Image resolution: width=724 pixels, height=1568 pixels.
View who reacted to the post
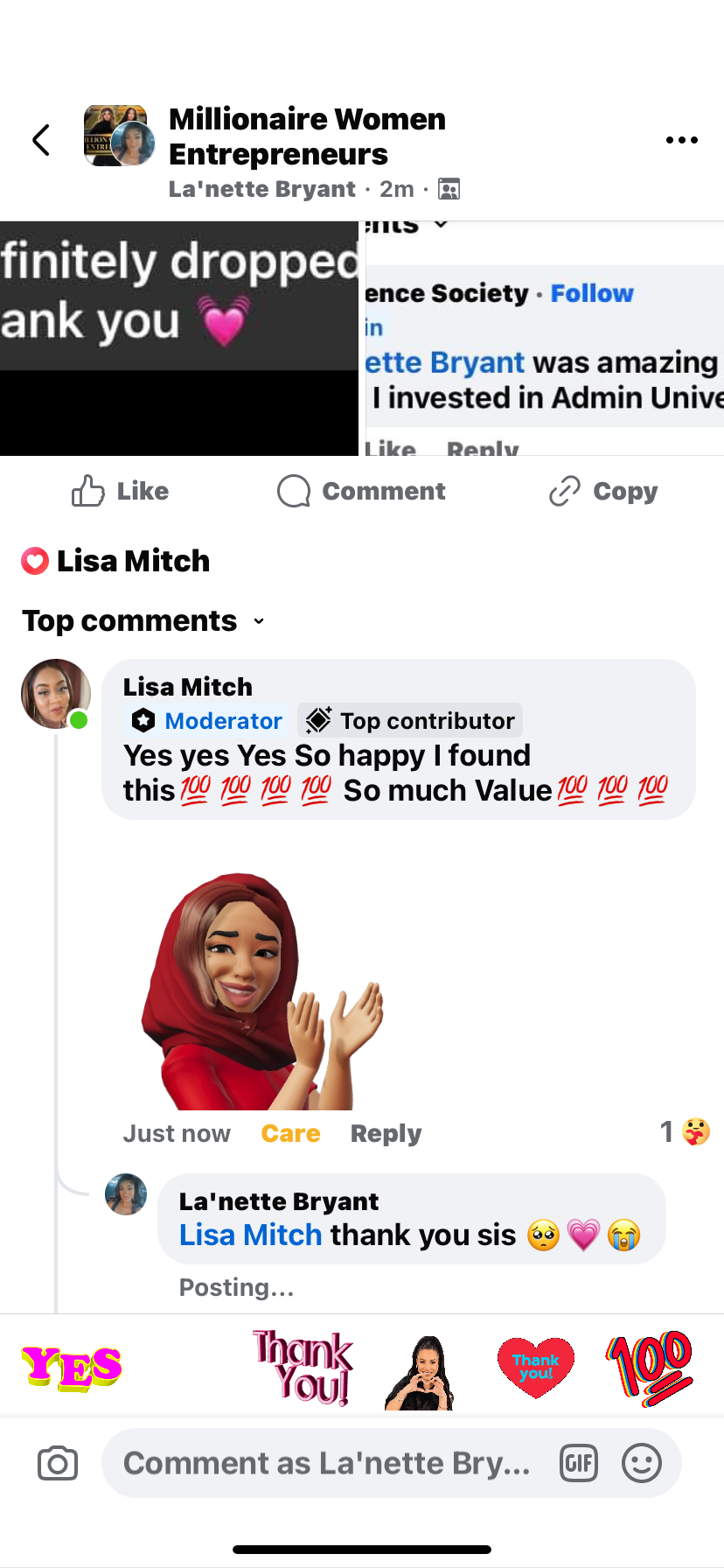(x=115, y=561)
